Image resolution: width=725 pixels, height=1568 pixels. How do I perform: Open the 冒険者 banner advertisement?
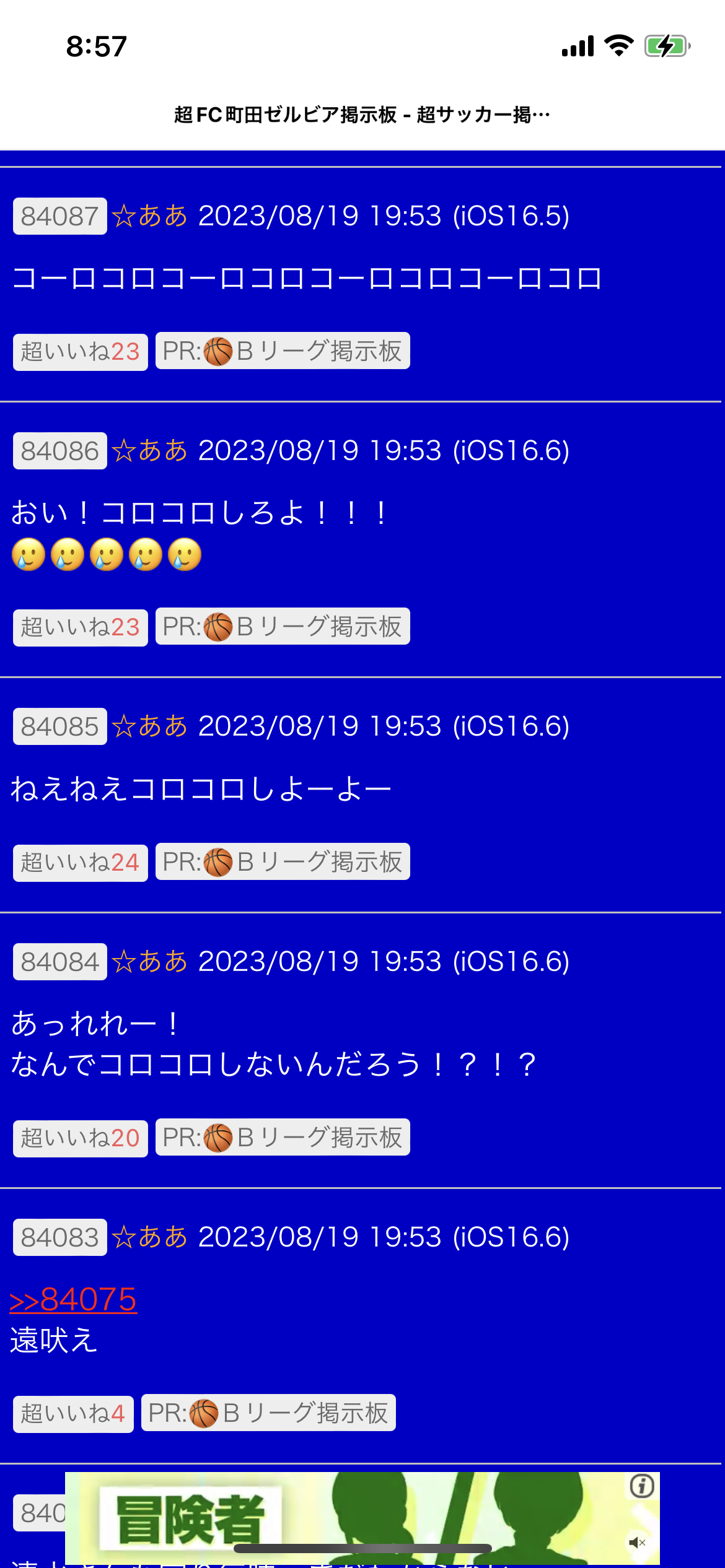[x=362, y=1517]
